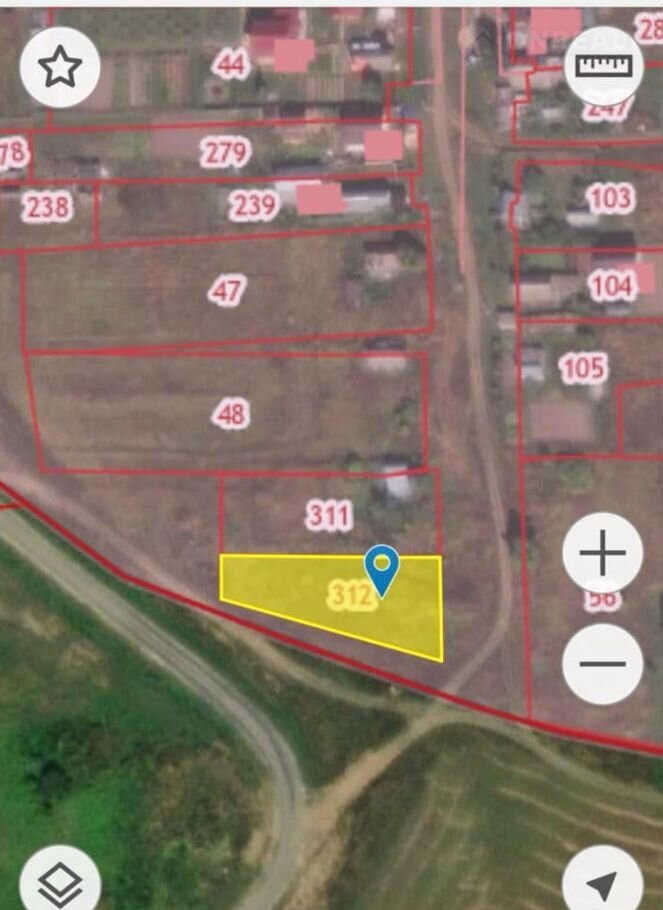Zoom out of the map
This screenshot has height=910, width=663.
point(603,663)
